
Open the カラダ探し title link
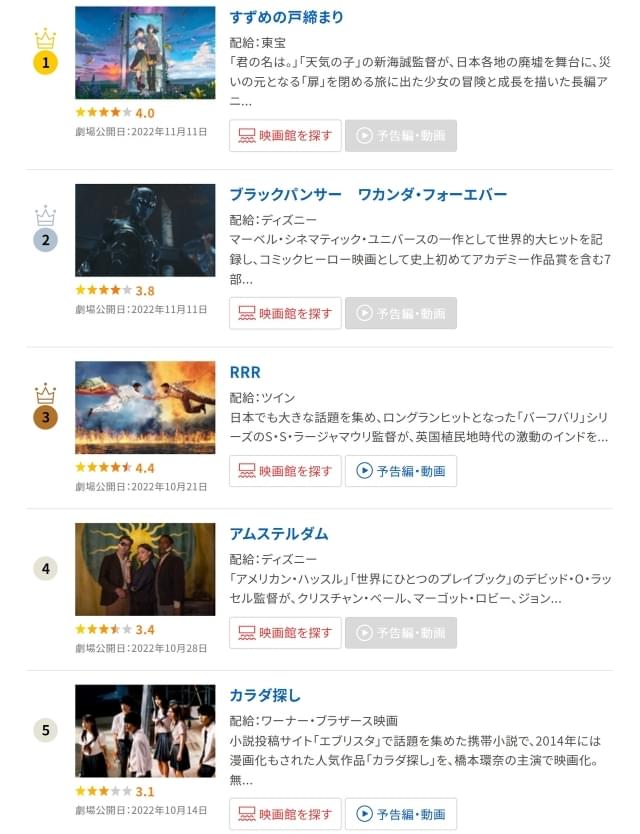tap(265, 695)
